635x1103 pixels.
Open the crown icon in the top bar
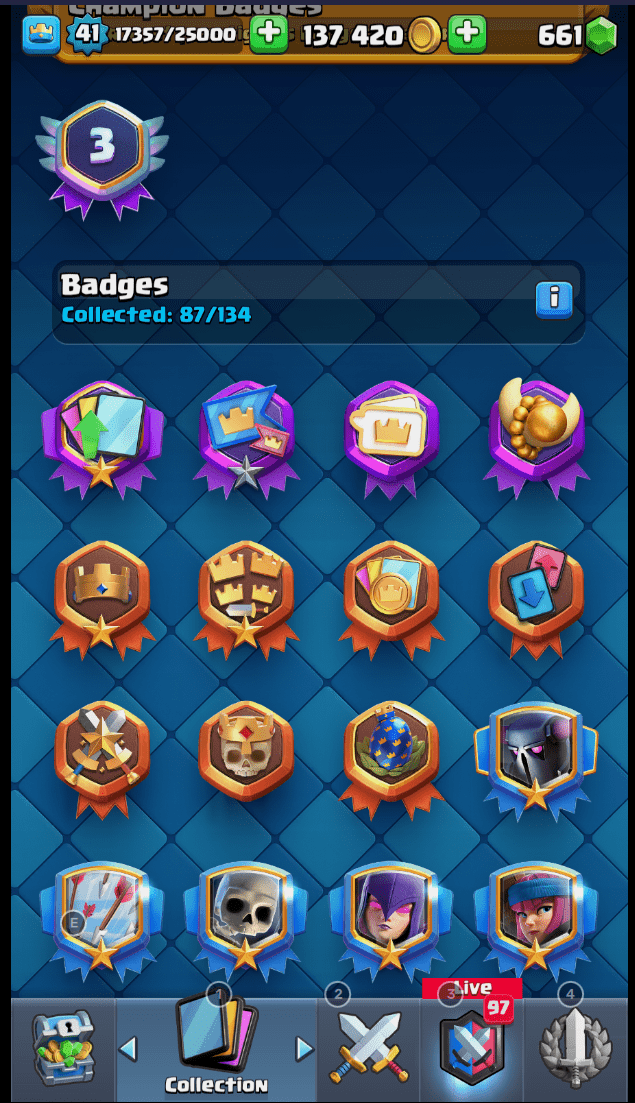click(41, 36)
